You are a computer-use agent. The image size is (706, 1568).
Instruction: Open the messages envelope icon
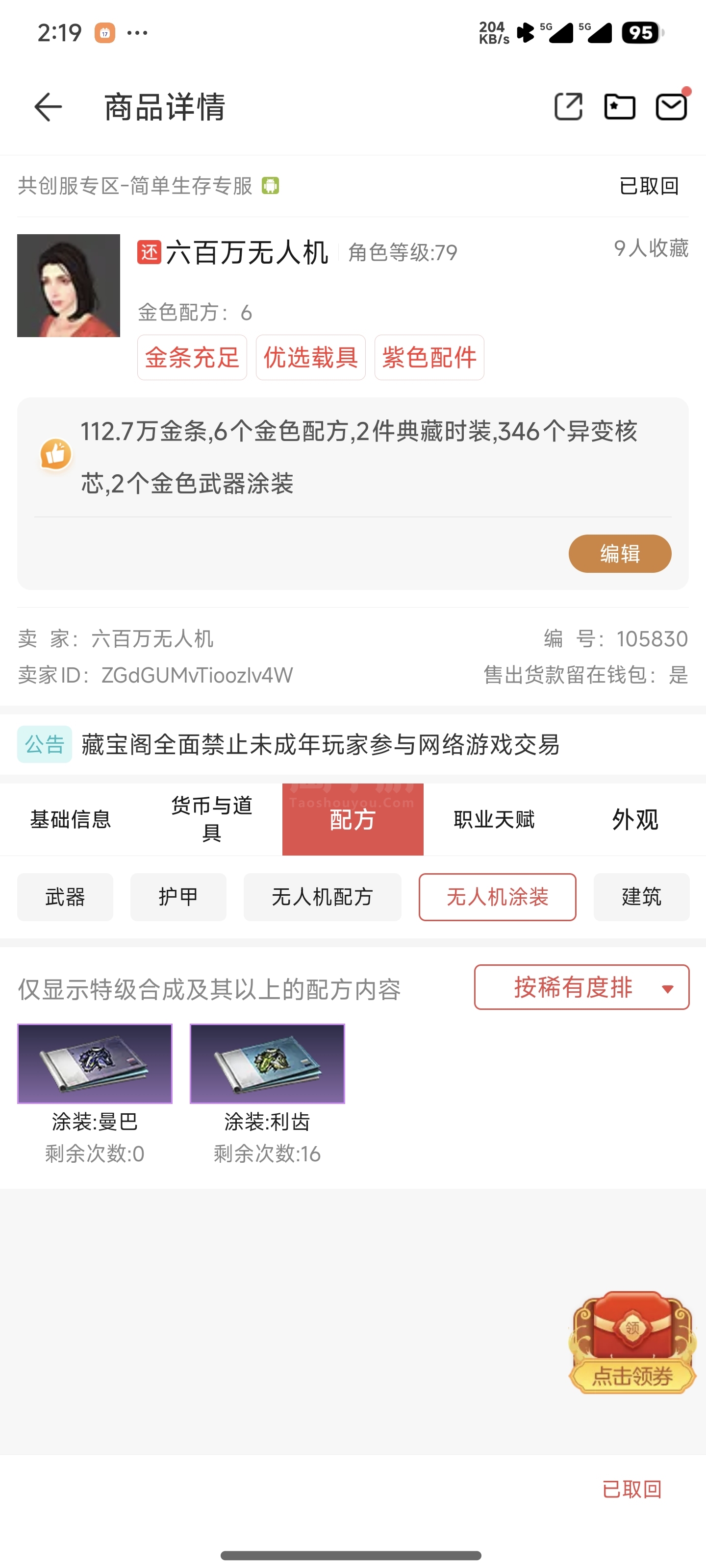671,107
